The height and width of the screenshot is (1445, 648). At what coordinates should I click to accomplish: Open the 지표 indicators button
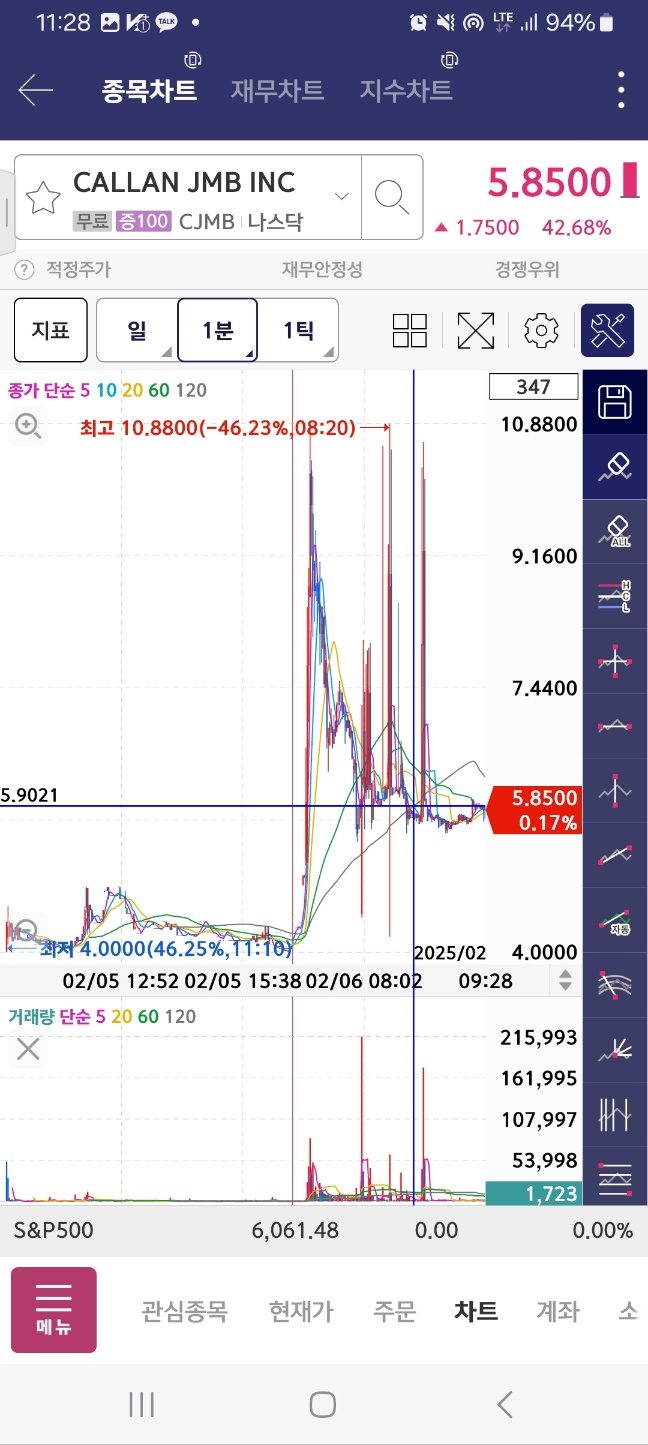coord(51,329)
